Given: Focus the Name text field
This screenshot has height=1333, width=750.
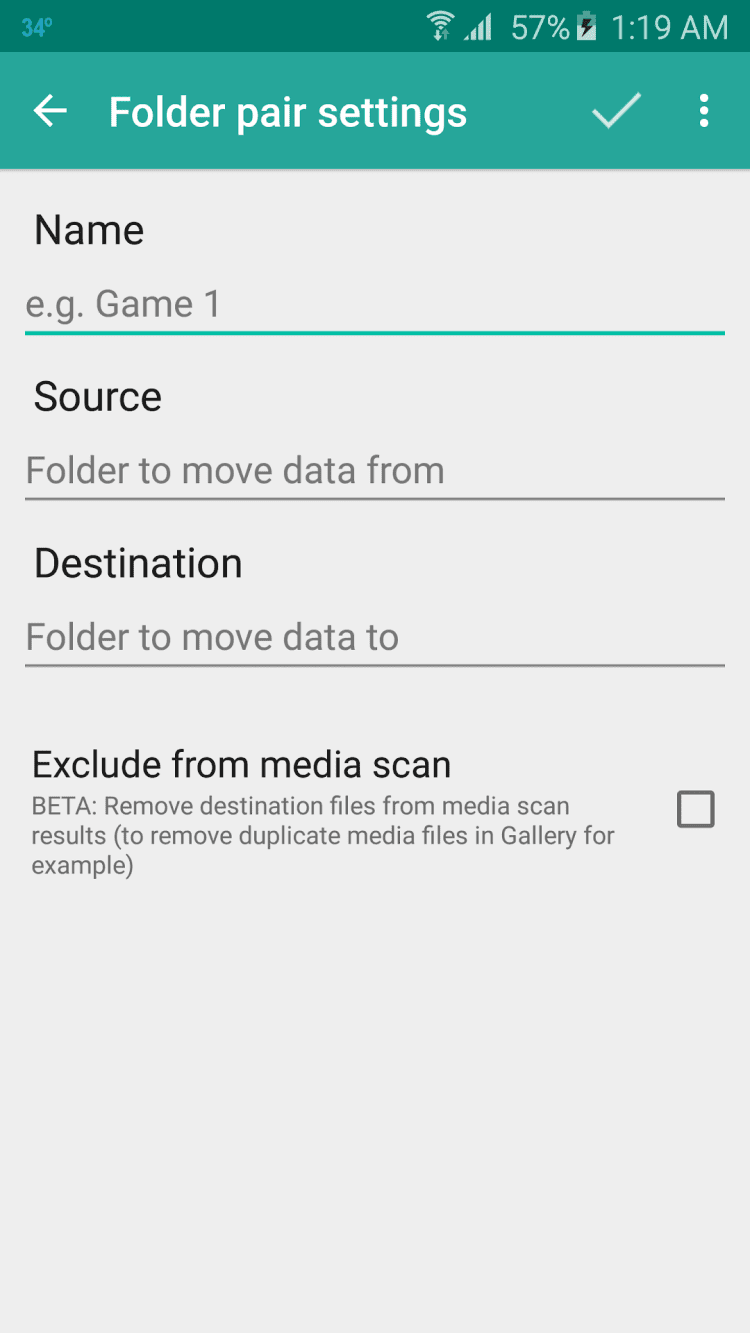Looking at the screenshot, I should click(374, 304).
